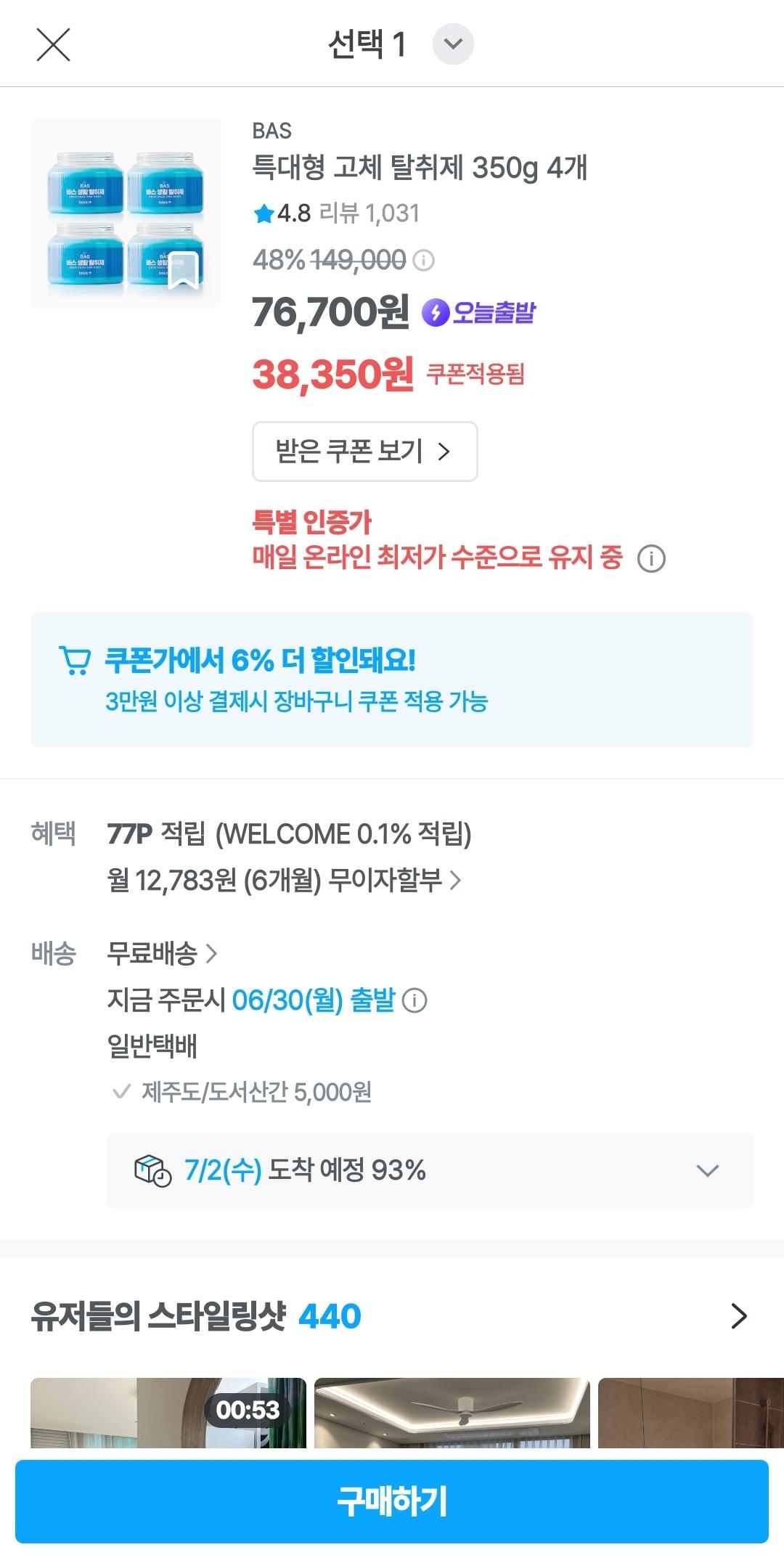784x1555 pixels.
Task: Play the 00:53 styling shot video
Action: (x=168, y=1412)
